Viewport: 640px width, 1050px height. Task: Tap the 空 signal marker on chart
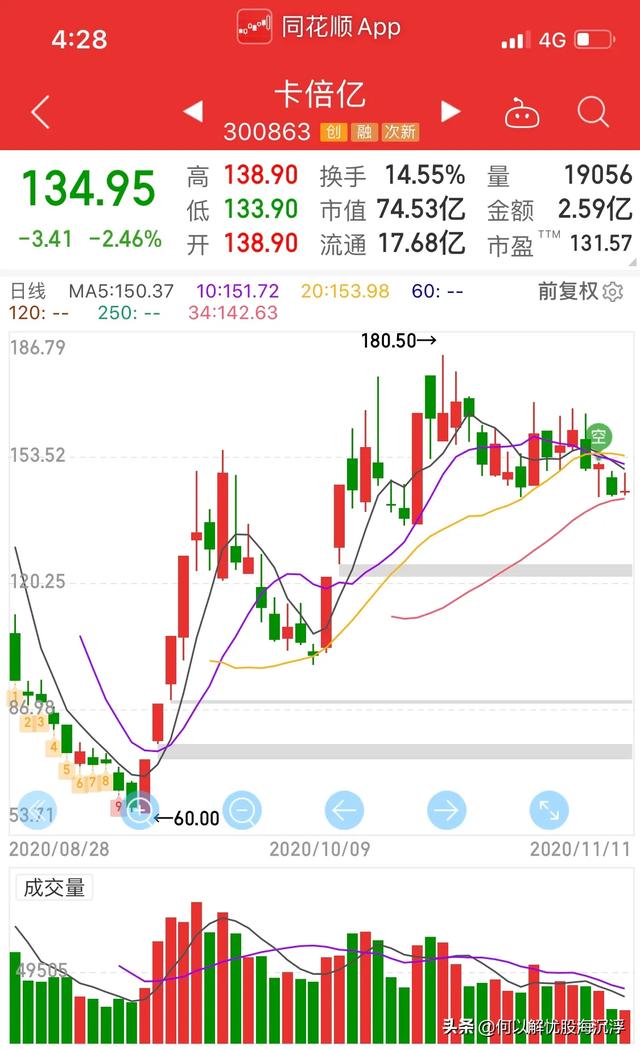[598, 437]
